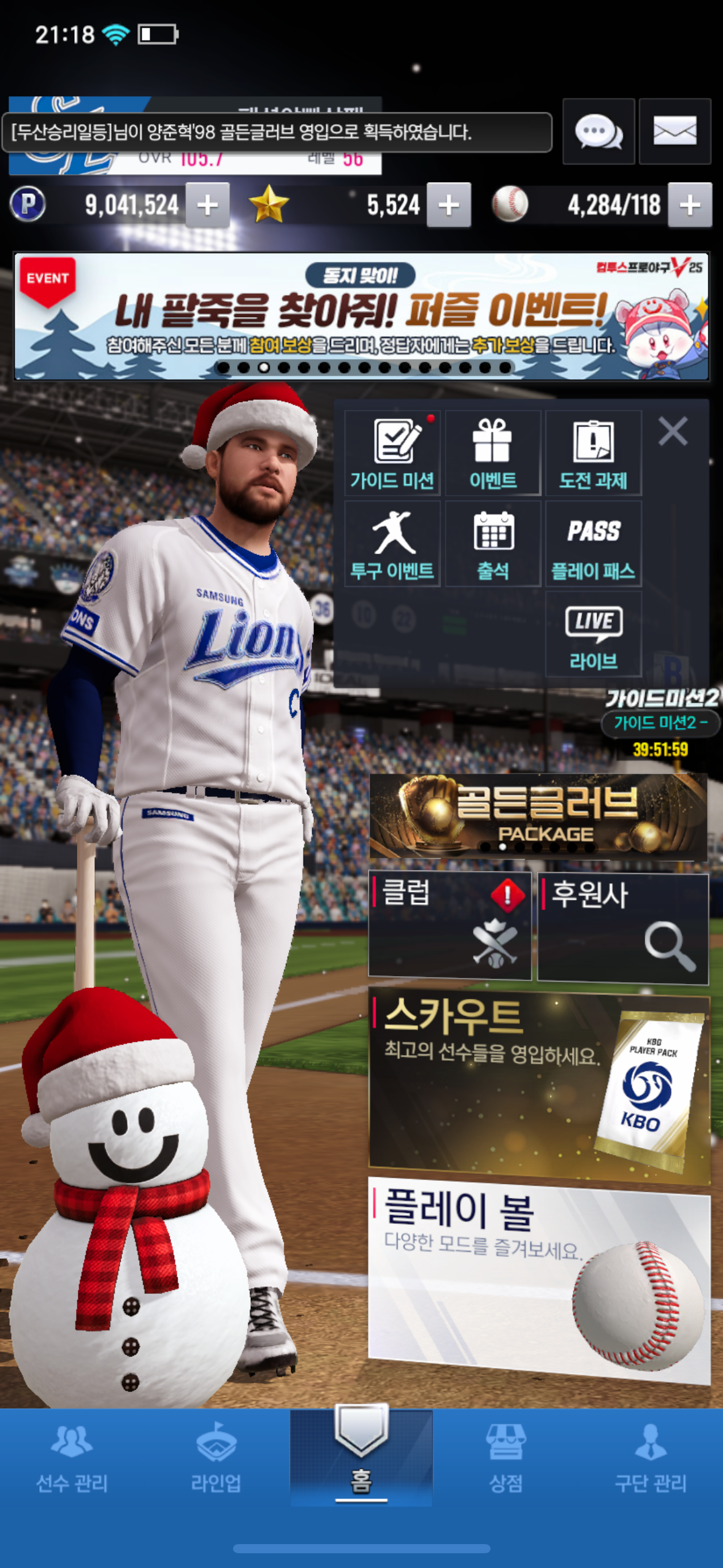Open 플레이 패스
Screen dimensions: 723x1568
593,544
